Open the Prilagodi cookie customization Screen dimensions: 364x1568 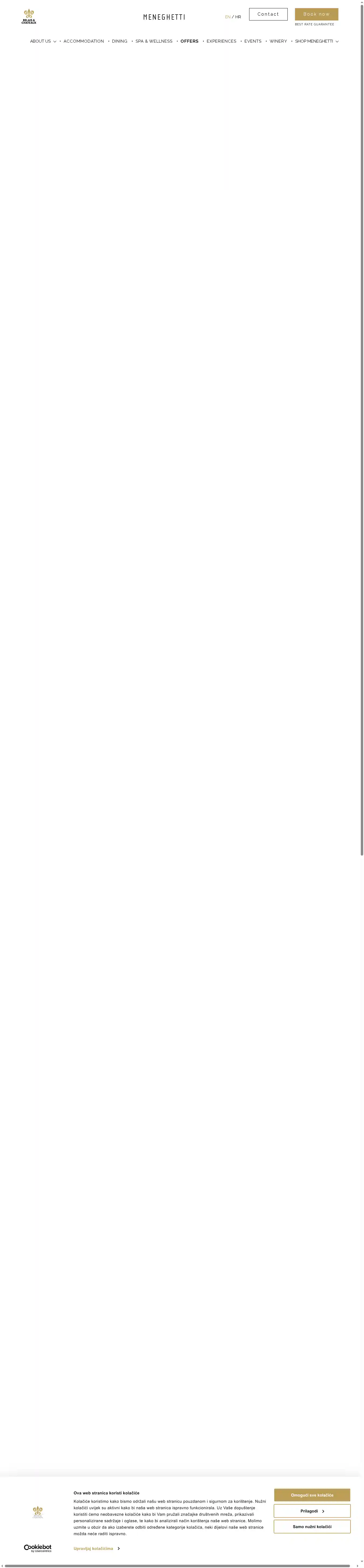click(312, 1511)
